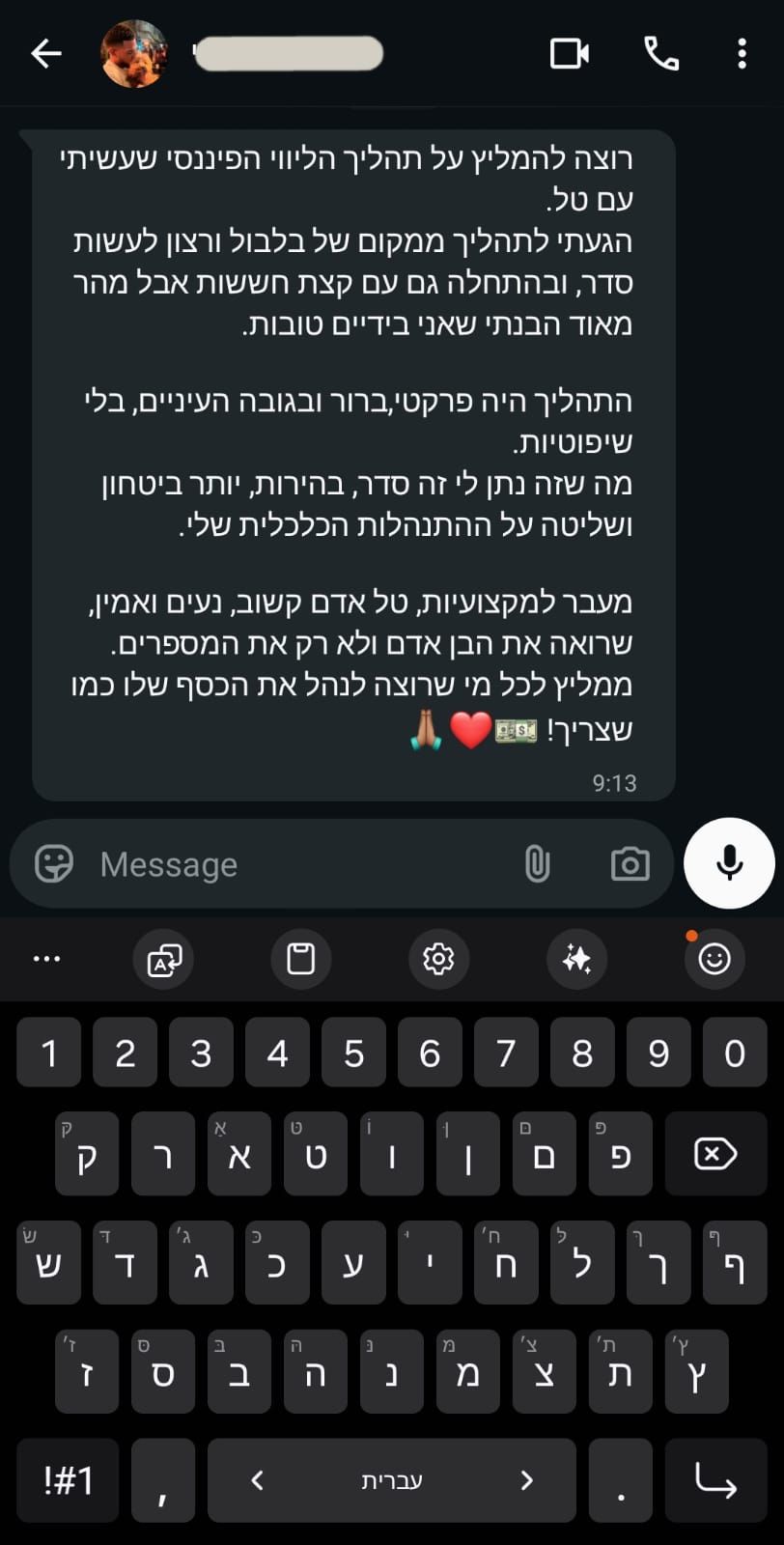
Task: Hit the backspace key
Action: point(714,1154)
